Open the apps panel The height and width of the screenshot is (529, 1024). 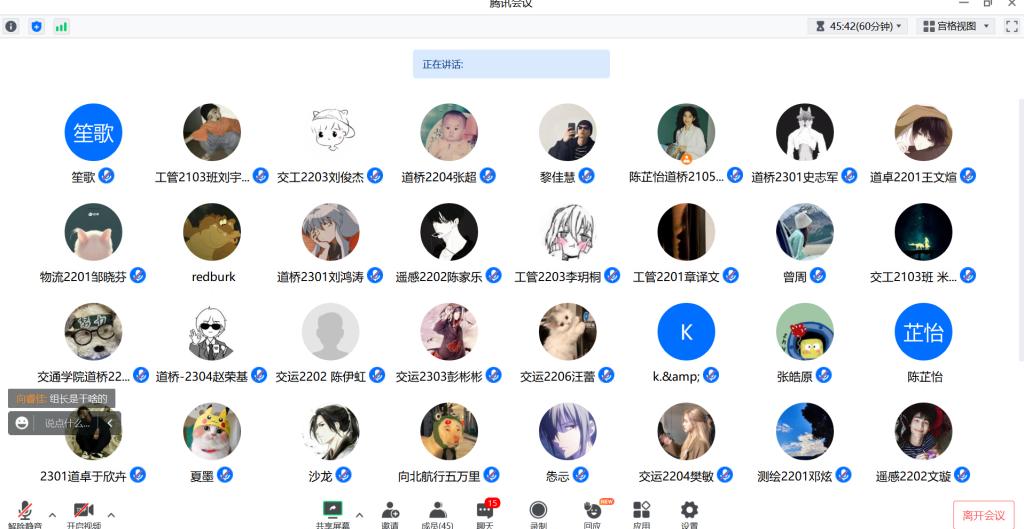pos(641,513)
